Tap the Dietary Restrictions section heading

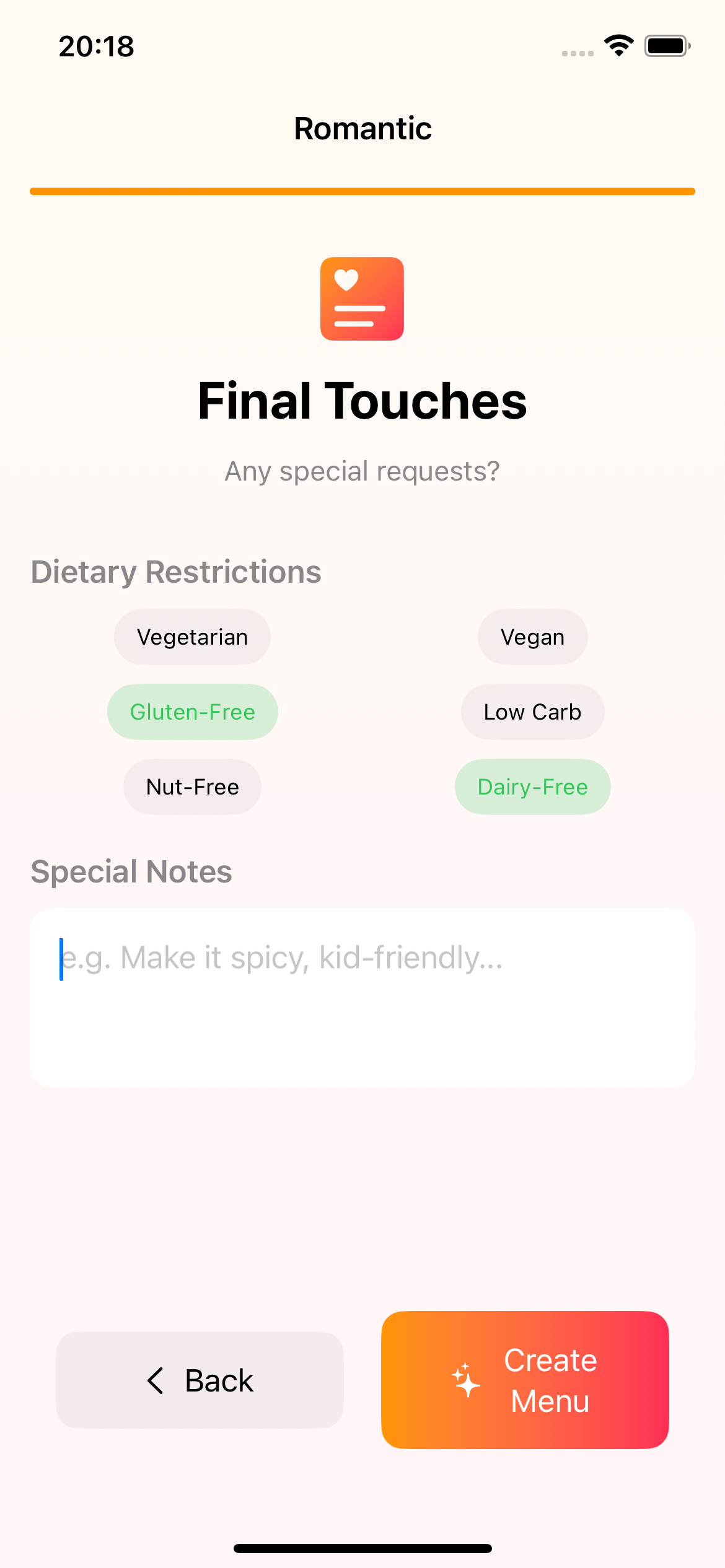point(175,571)
